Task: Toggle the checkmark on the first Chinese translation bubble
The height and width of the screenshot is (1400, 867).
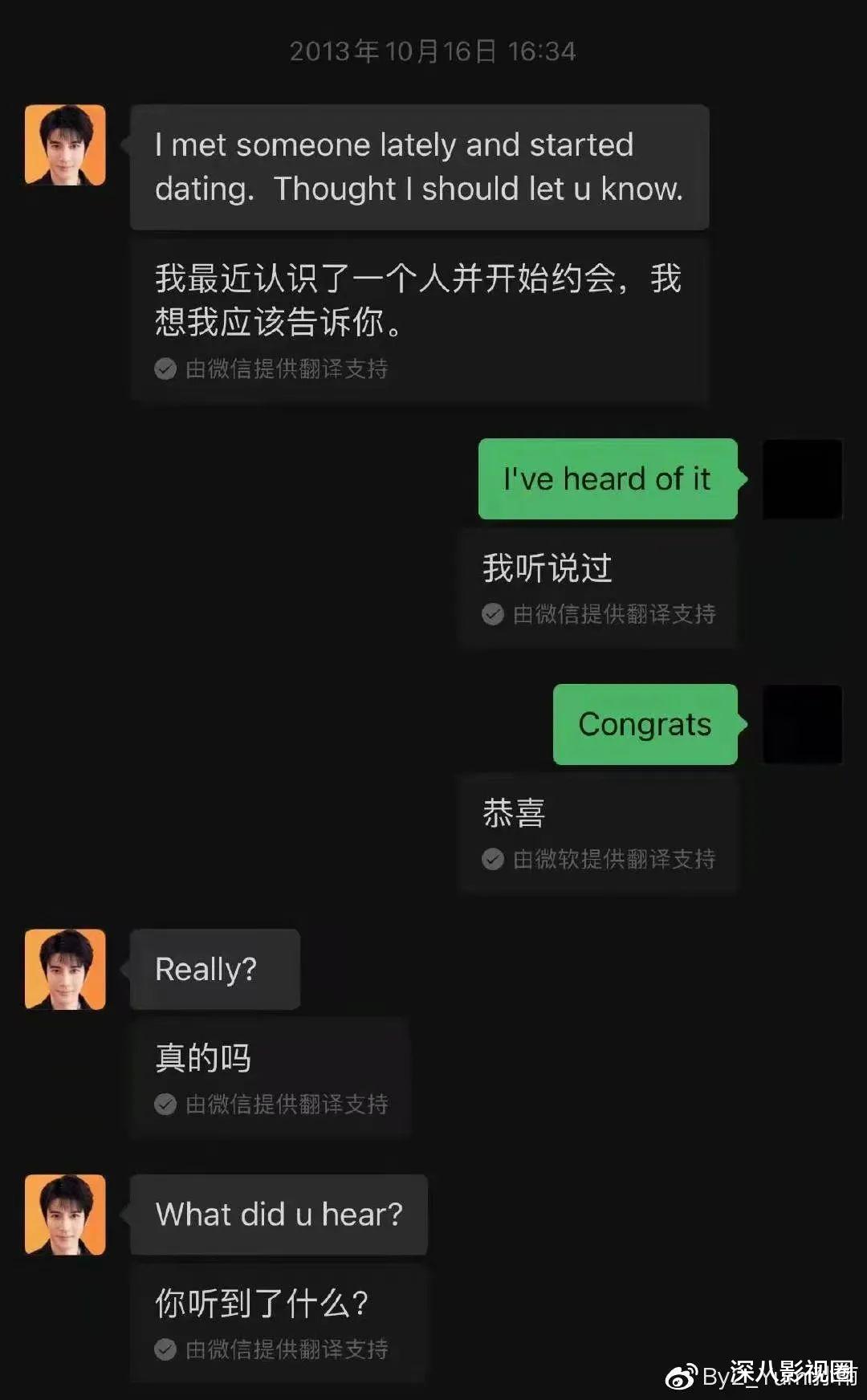Action: (166, 369)
